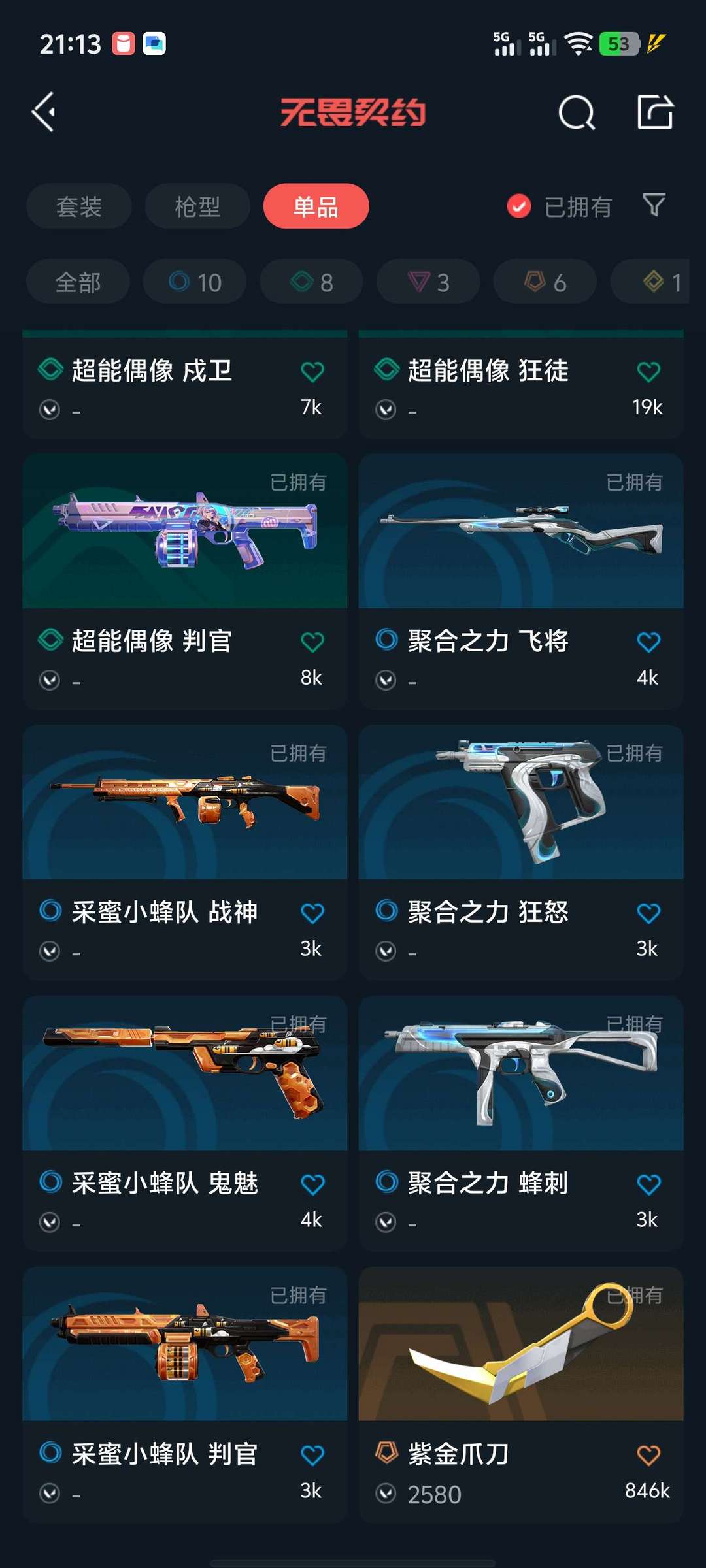The image size is (706, 1568).
Task: Like the 超能偶像 狂徒 skin
Action: point(648,372)
